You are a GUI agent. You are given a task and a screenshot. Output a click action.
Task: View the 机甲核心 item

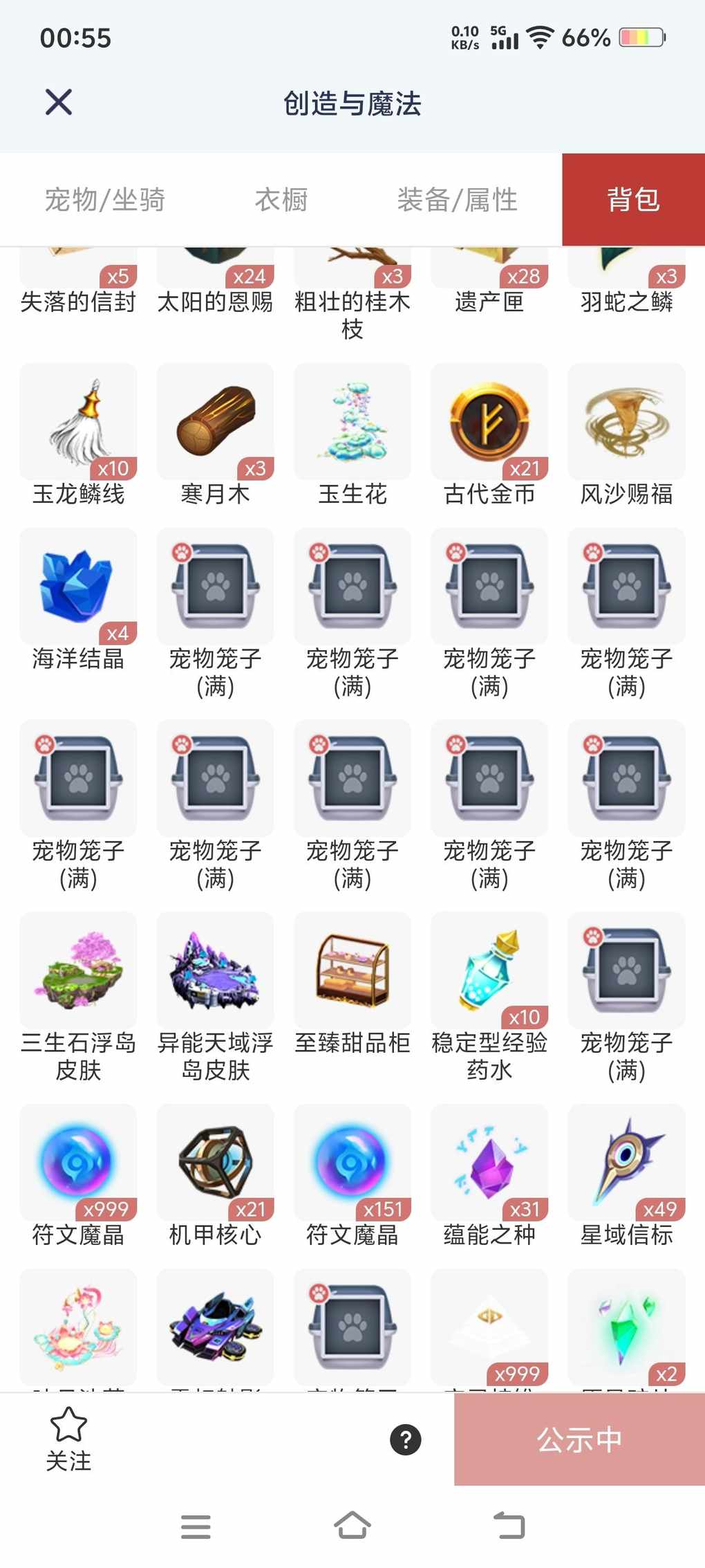pos(215,1163)
